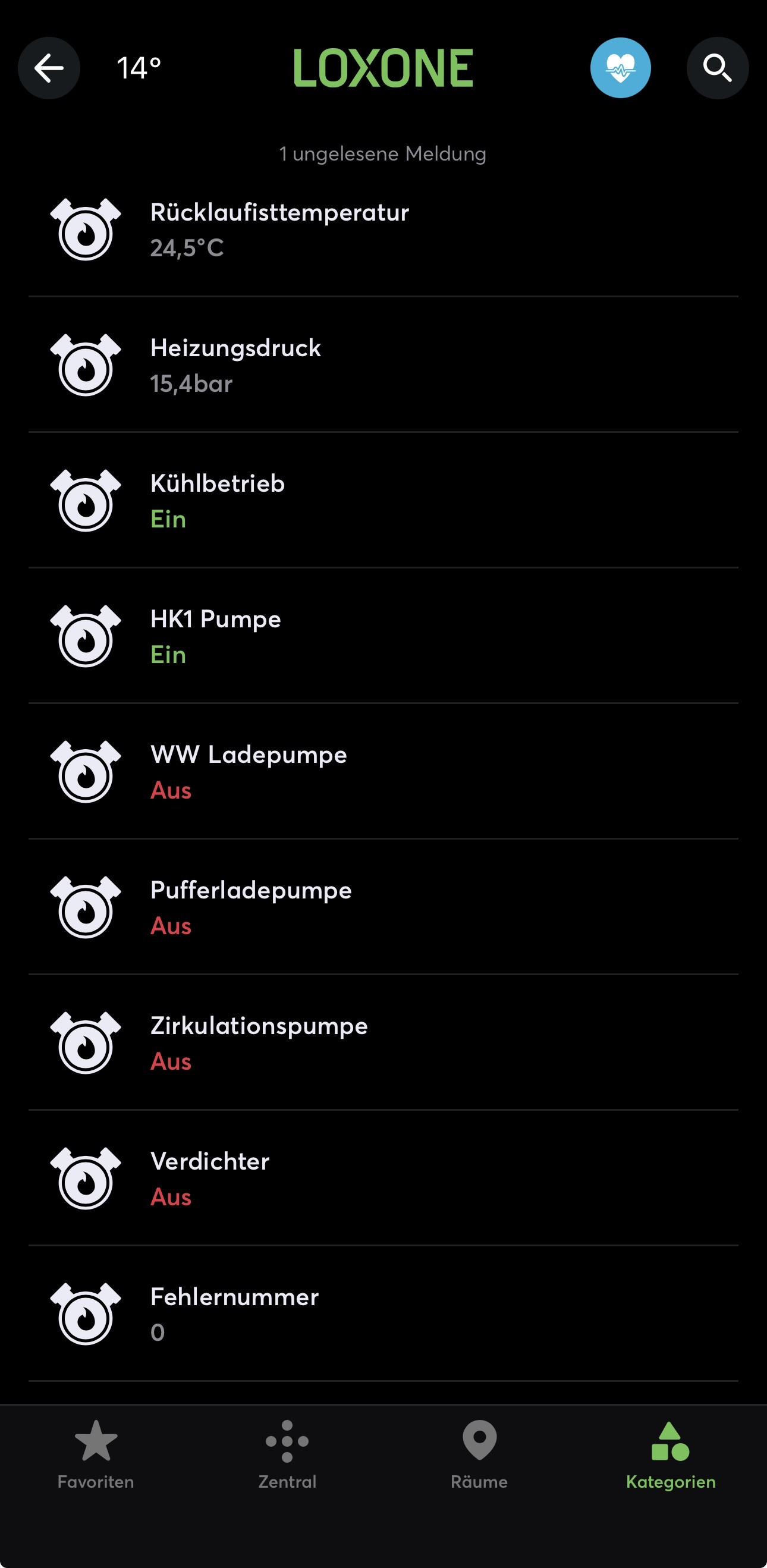View the Zirkulationspumpe status
The image size is (767, 1568).
pyautogui.click(x=383, y=1043)
